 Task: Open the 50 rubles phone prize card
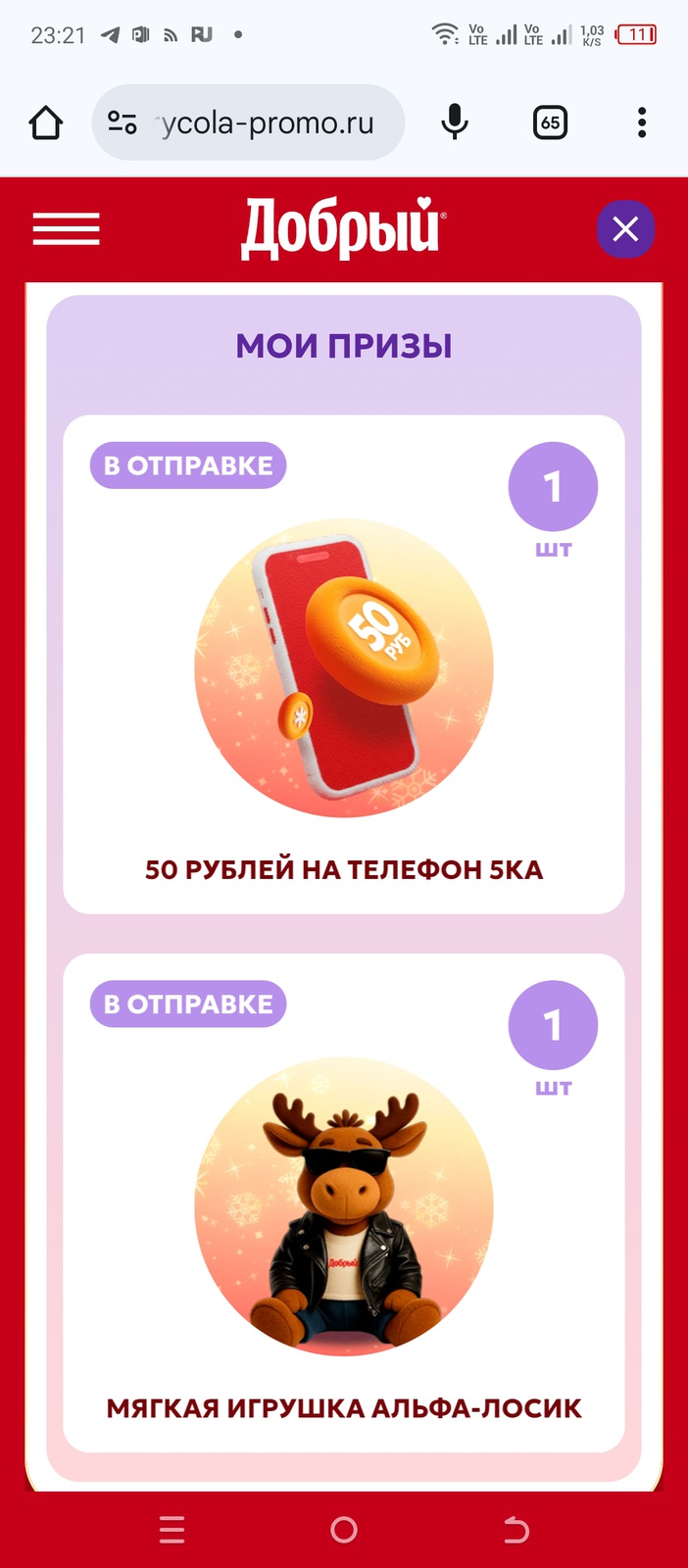coord(343,666)
